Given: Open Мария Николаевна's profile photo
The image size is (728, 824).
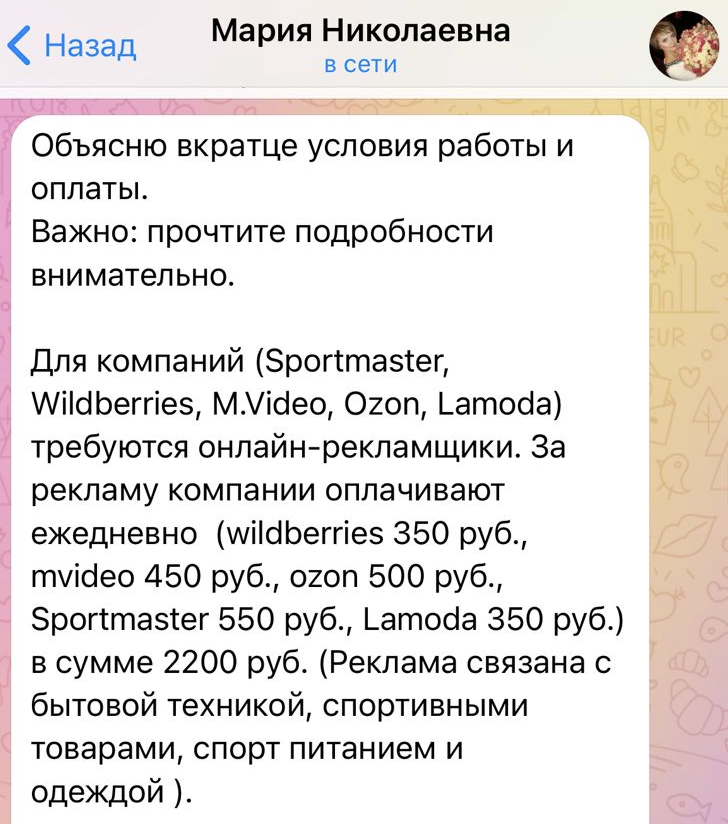Looking at the screenshot, I should 683,46.
